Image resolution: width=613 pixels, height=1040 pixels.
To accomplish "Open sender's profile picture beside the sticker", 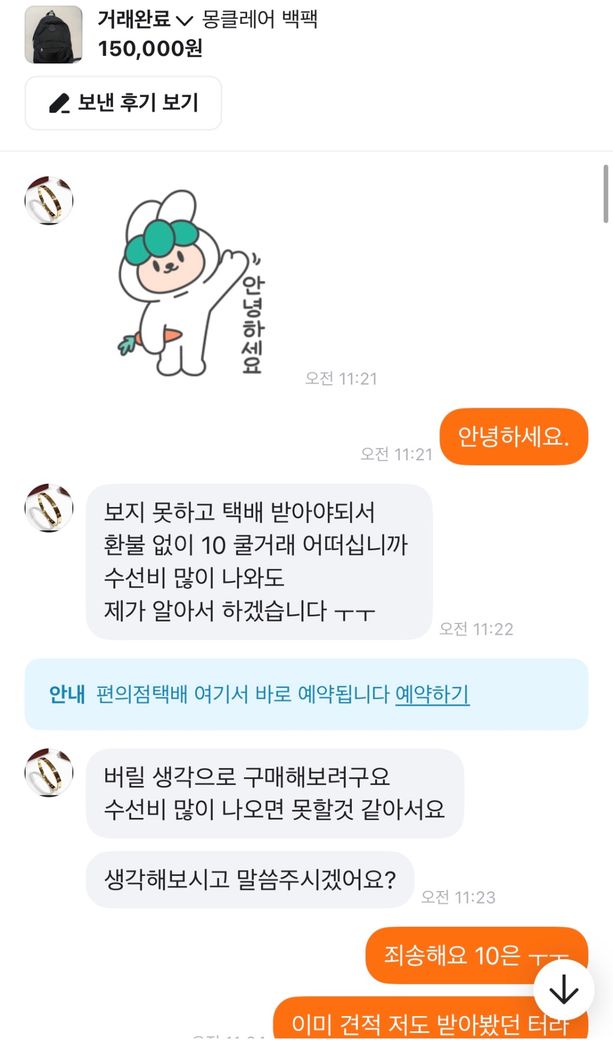I will click(x=49, y=200).
